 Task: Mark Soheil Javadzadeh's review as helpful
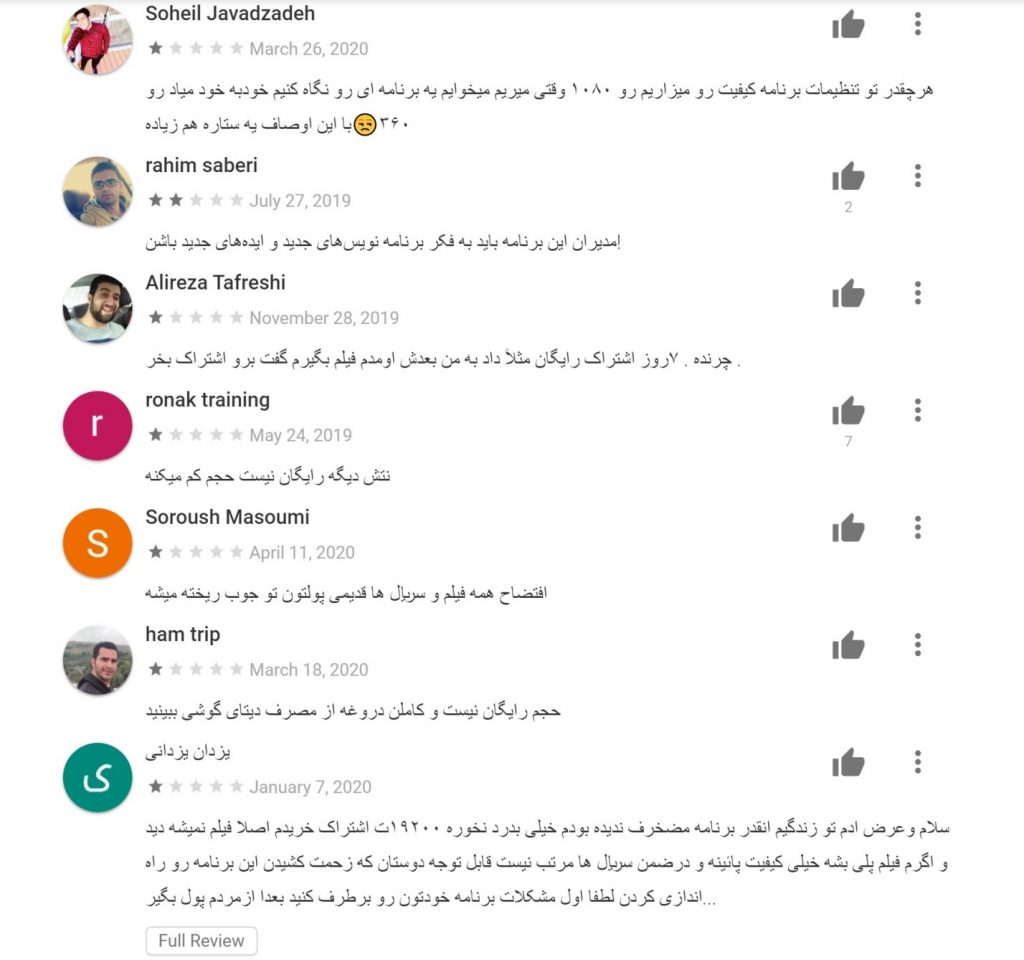point(848,25)
